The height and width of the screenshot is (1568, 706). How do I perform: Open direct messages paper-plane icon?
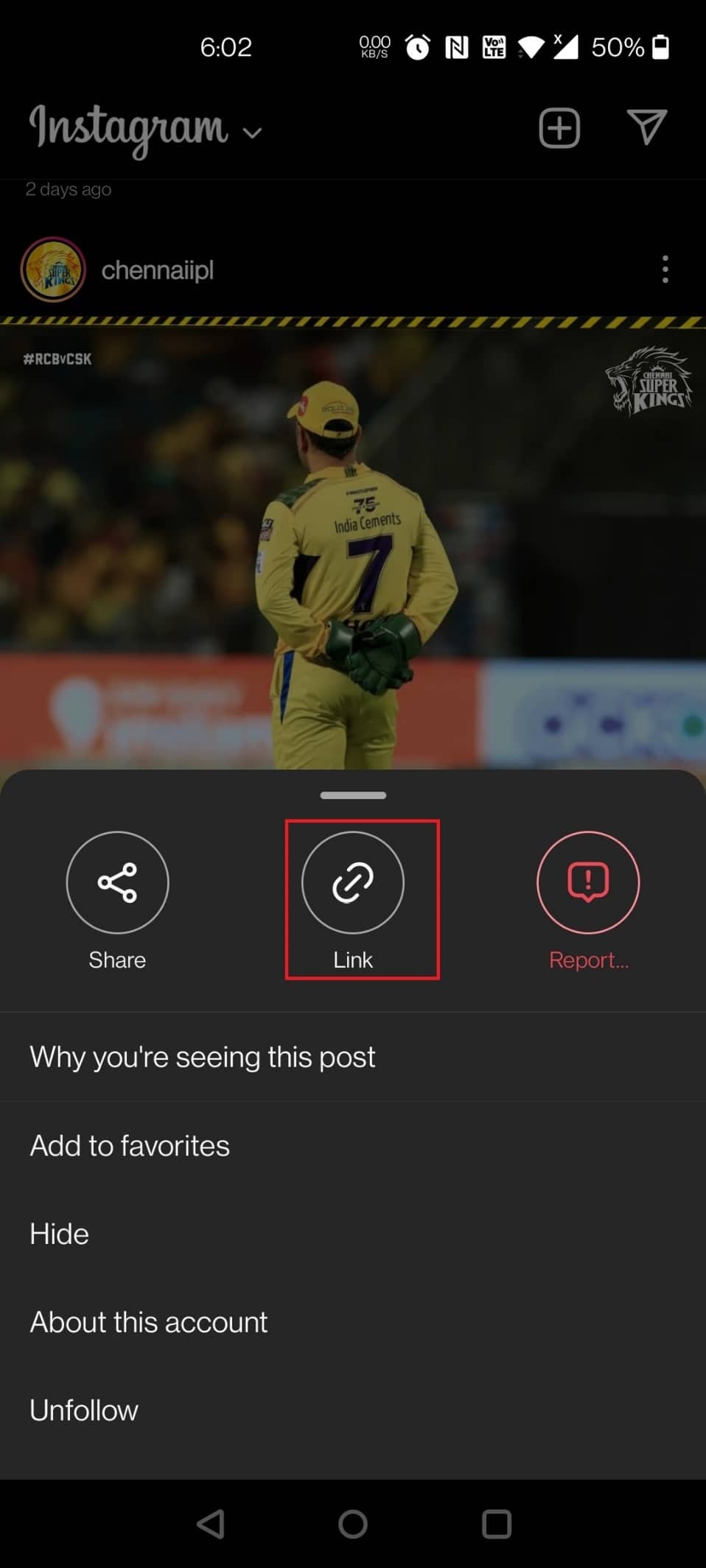[x=646, y=127]
